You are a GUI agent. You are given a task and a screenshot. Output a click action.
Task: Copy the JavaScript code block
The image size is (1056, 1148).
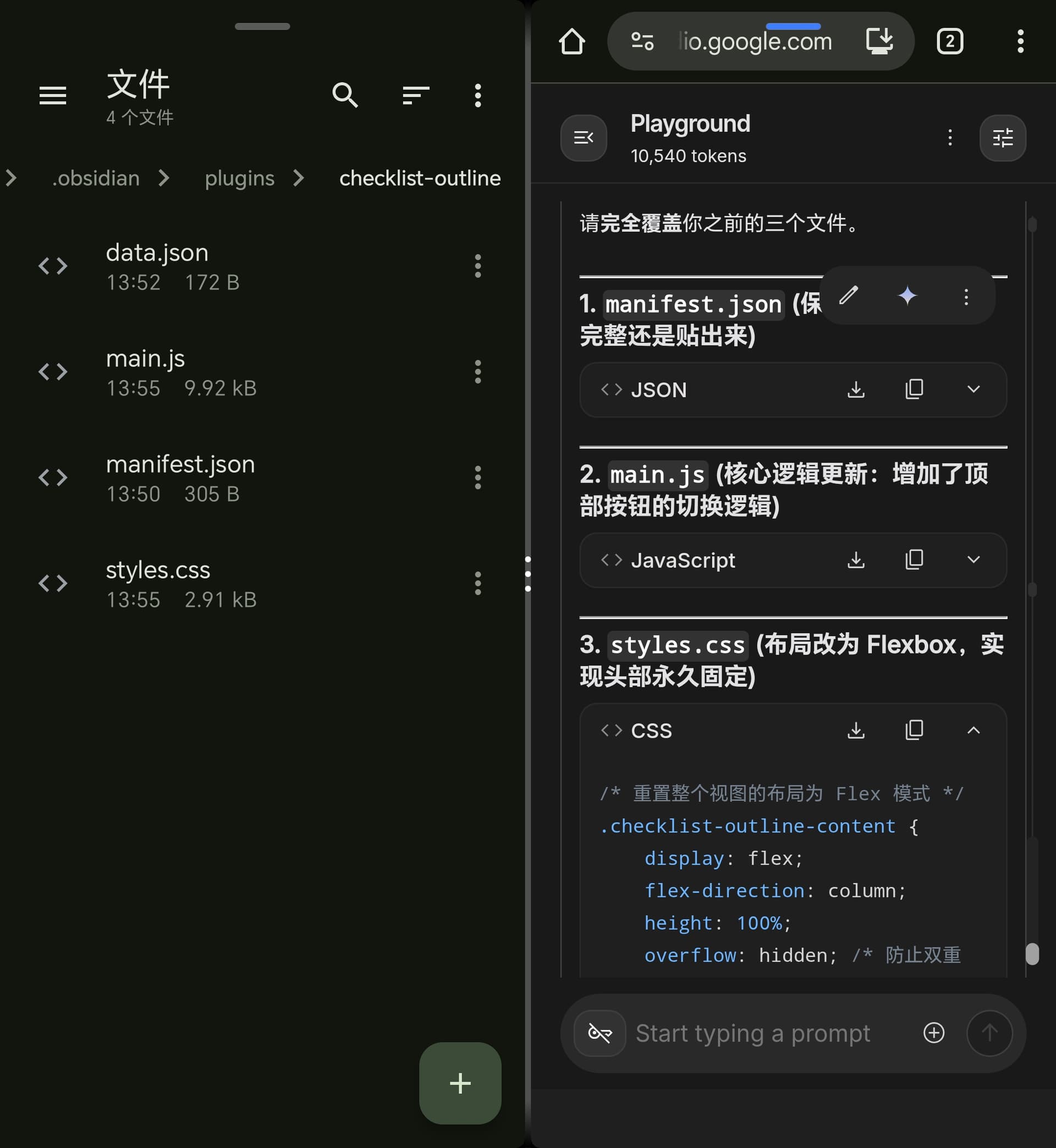914,560
